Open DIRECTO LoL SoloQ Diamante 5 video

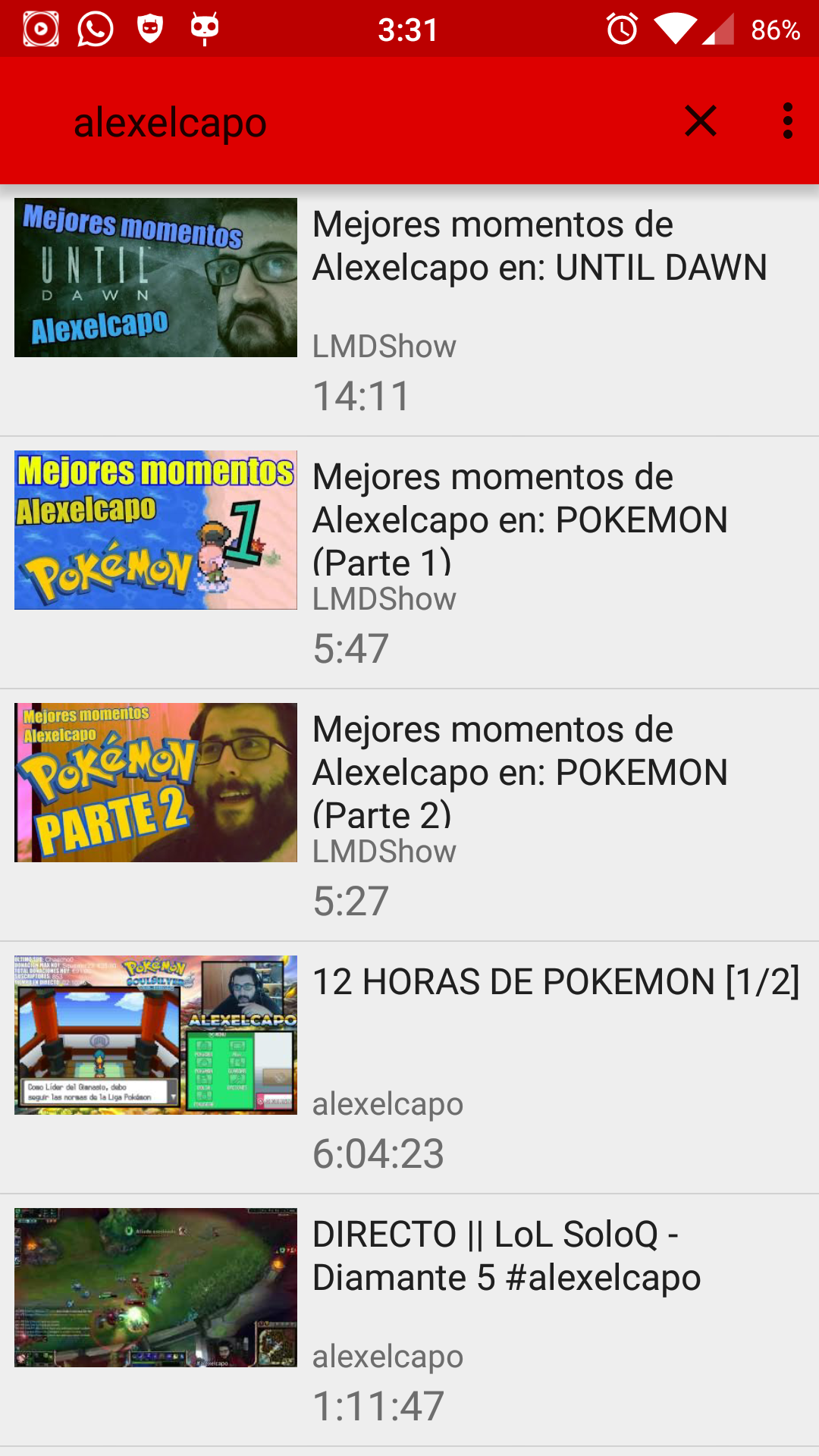[x=409, y=1319]
